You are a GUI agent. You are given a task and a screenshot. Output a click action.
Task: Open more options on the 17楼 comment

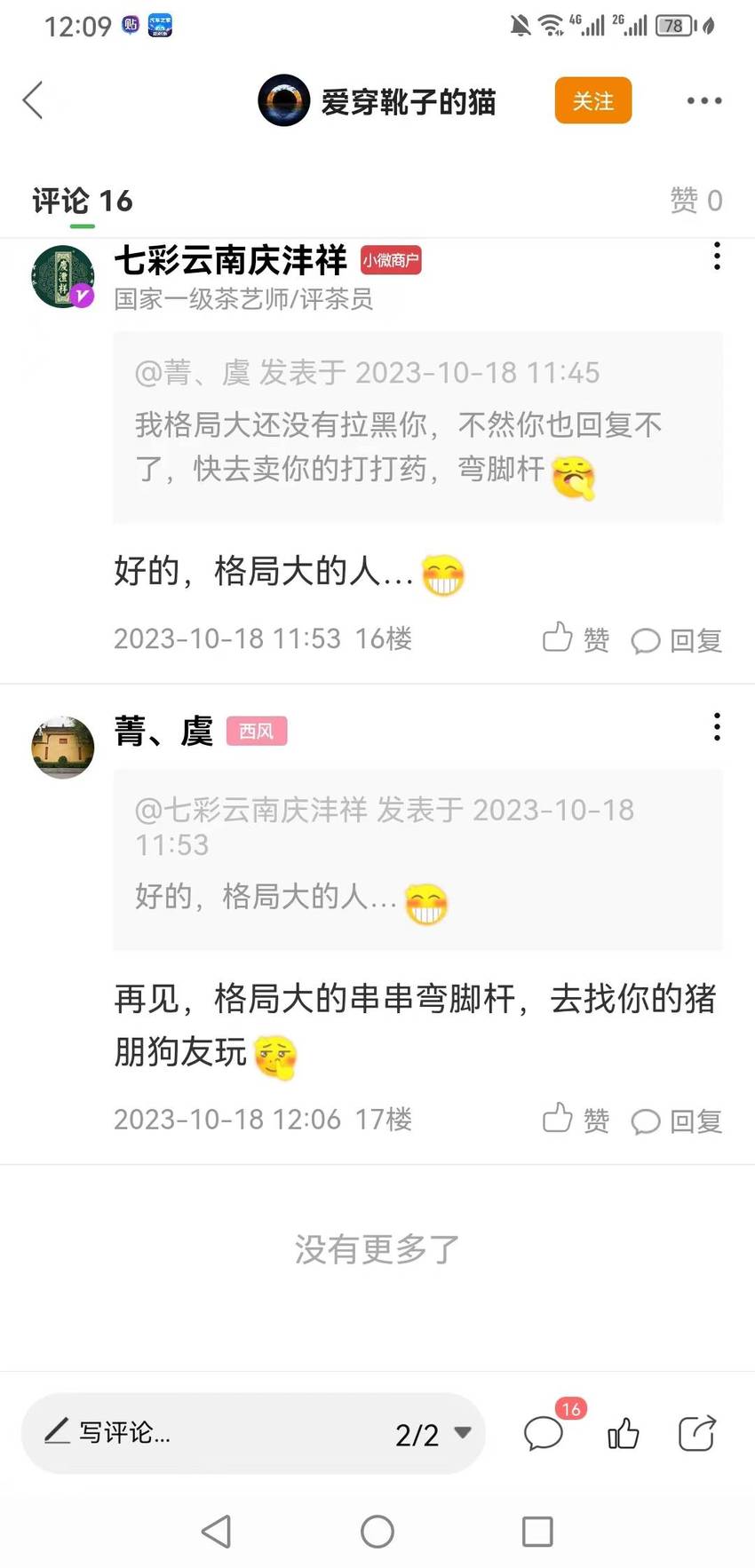click(717, 727)
